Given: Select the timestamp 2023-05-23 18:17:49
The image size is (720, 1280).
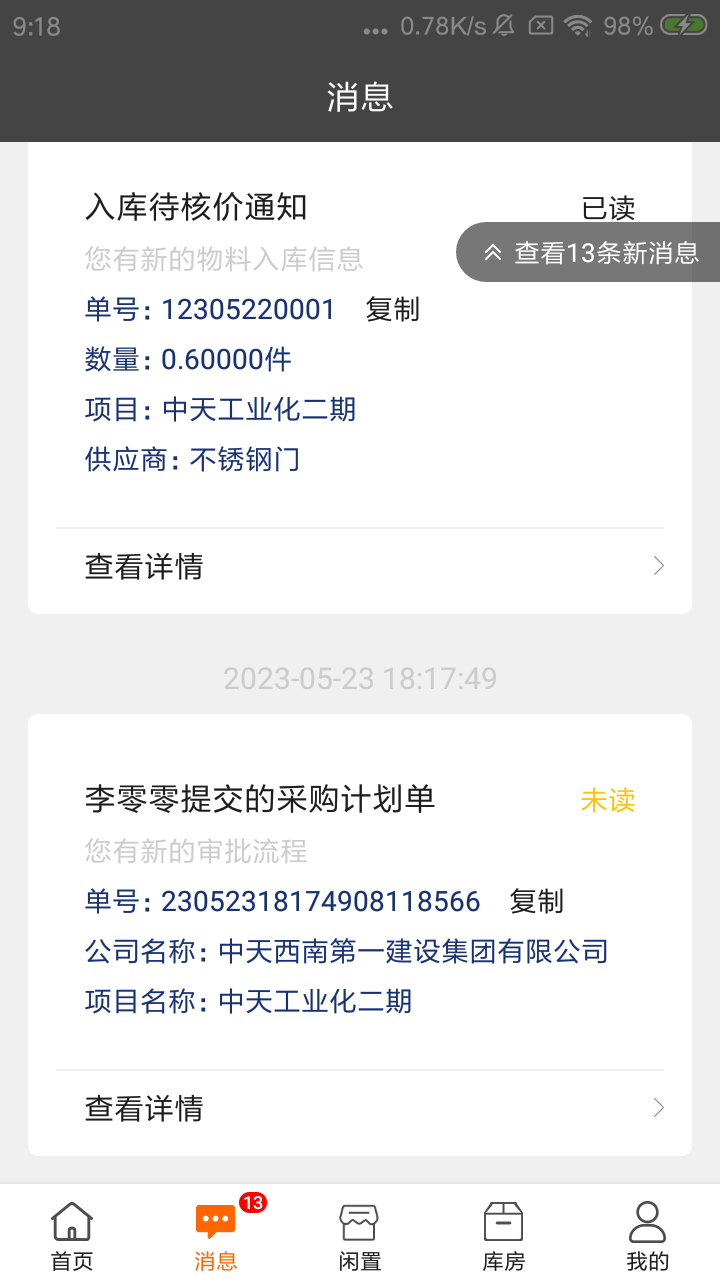Looking at the screenshot, I should click(x=360, y=678).
